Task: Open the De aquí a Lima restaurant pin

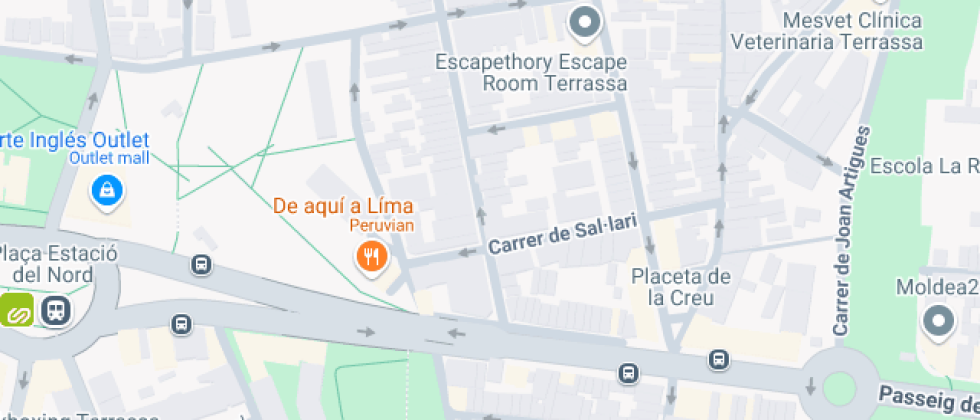Action: point(372,257)
